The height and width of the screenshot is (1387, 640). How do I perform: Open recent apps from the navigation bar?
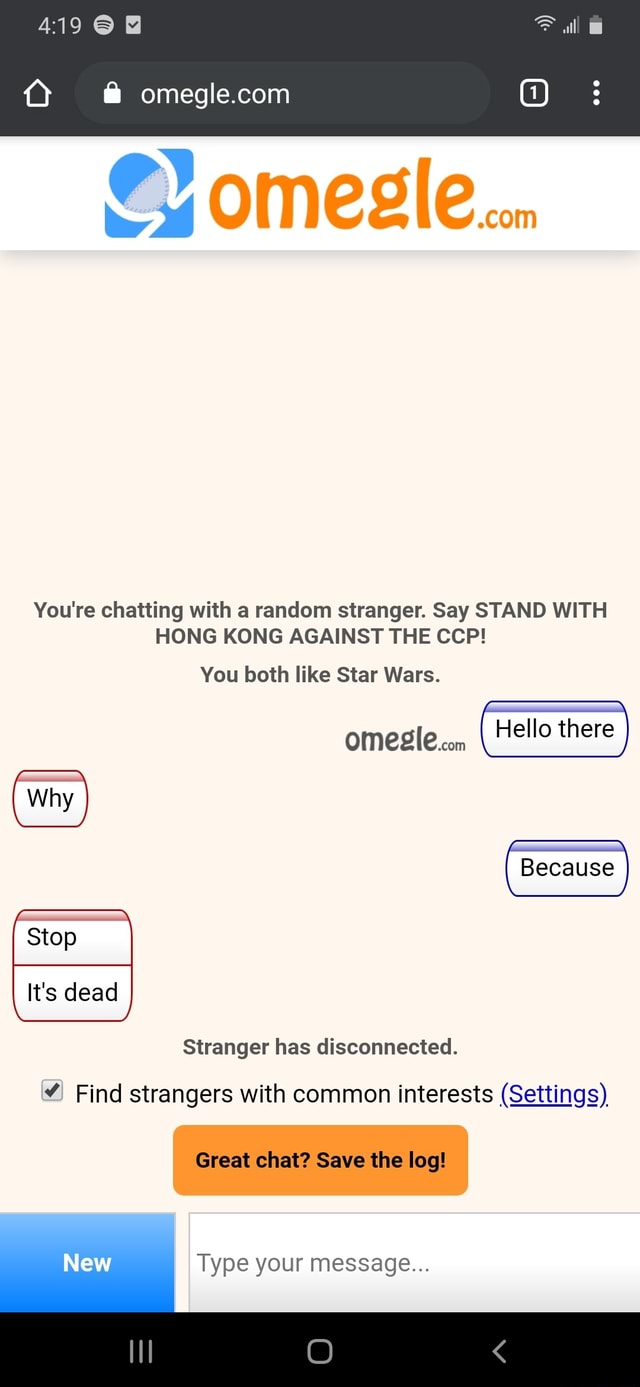pos(140,1351)
